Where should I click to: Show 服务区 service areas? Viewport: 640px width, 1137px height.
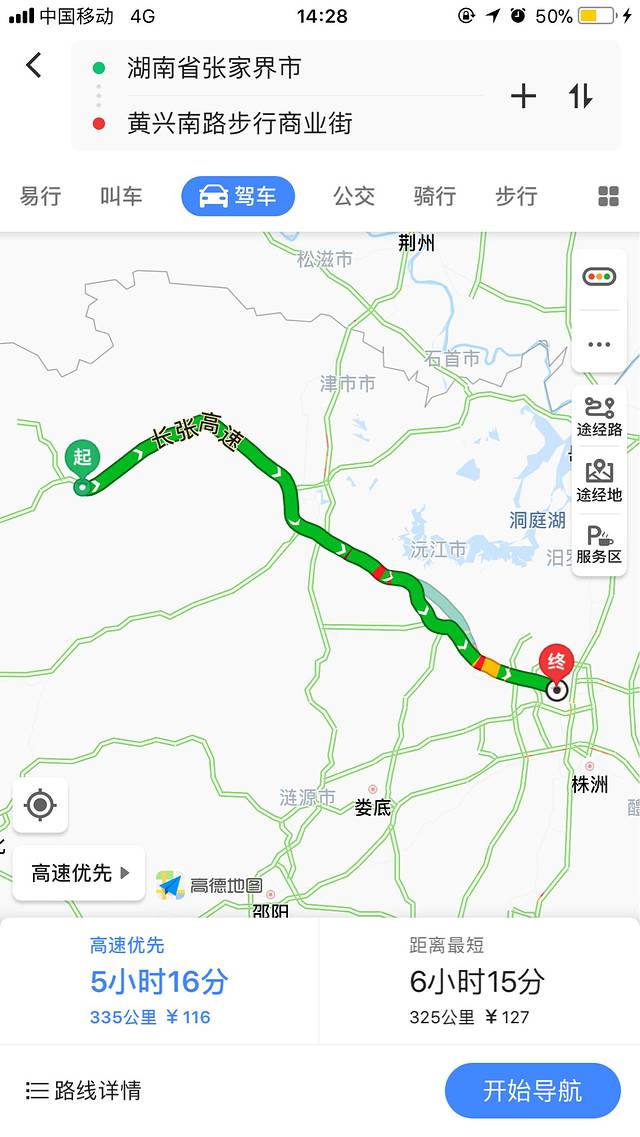point(600,545)
